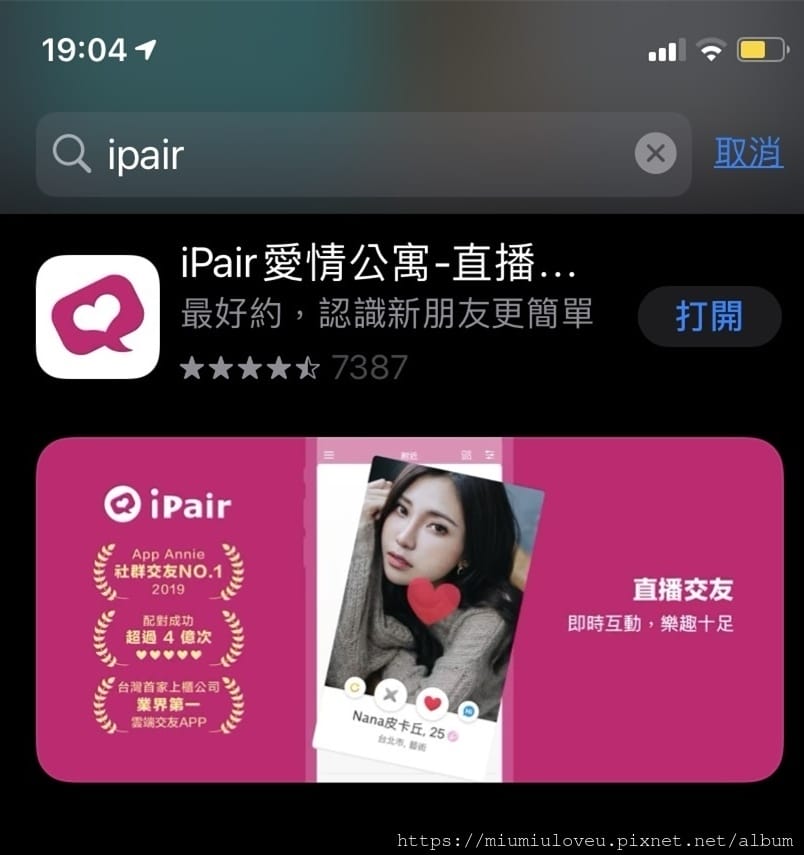The width and height of the screenshot is (804, 855).
Task: Tap 取消 to cancel the search
Action: (x=747, y=155)
